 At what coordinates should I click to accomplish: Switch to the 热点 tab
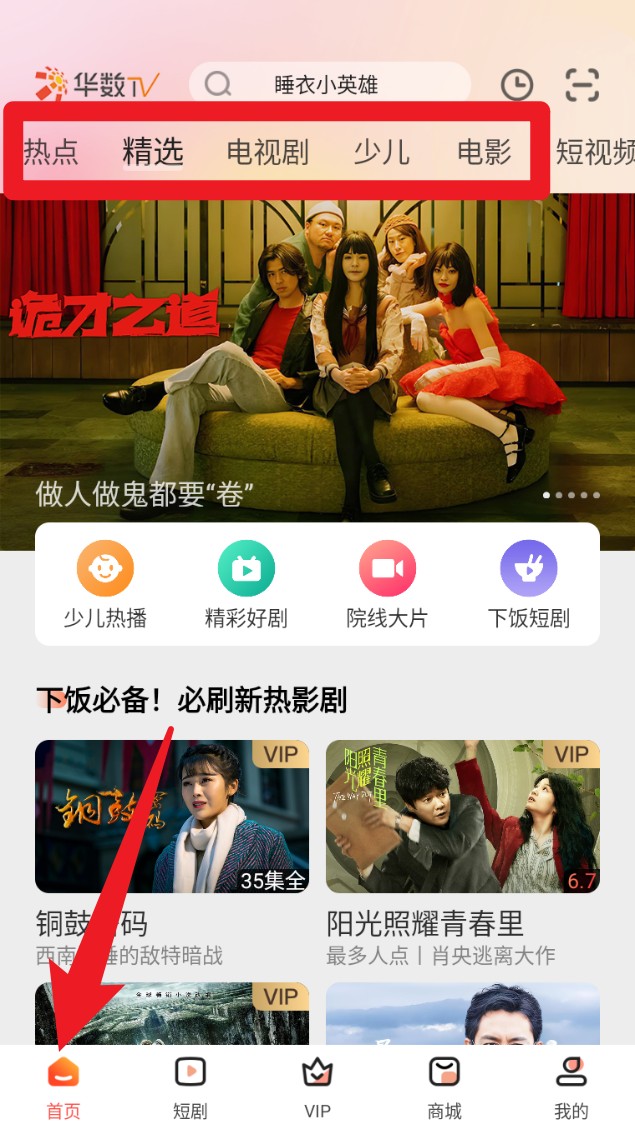(51, 152)
